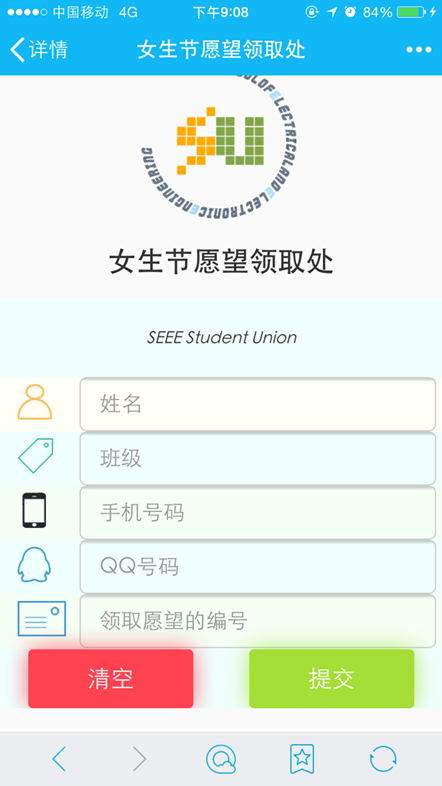The height and width of the screenshot is (786, 442).
Task: Tap the 手机号码 phone number field
Action: click(258, 512)
